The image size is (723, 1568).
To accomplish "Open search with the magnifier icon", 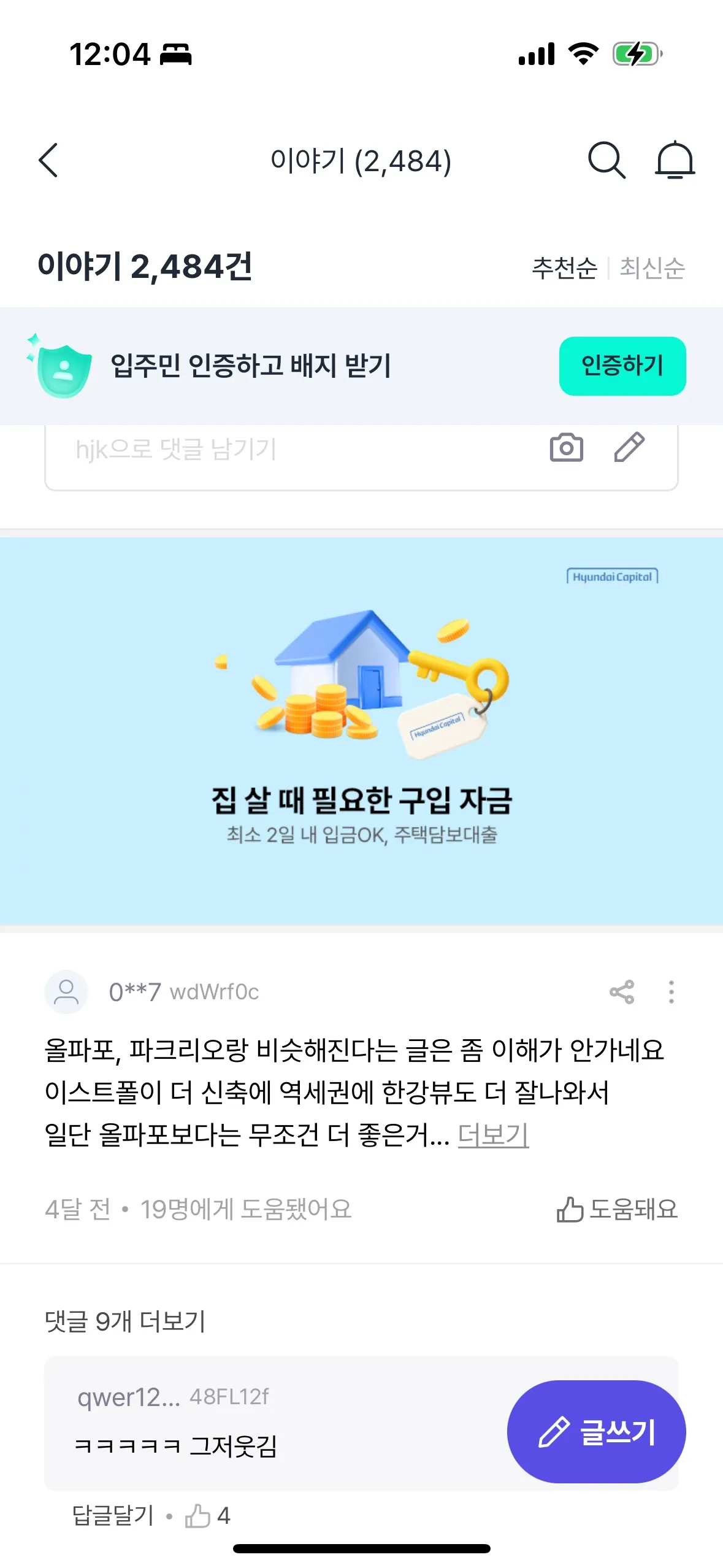I will [606, 161].
